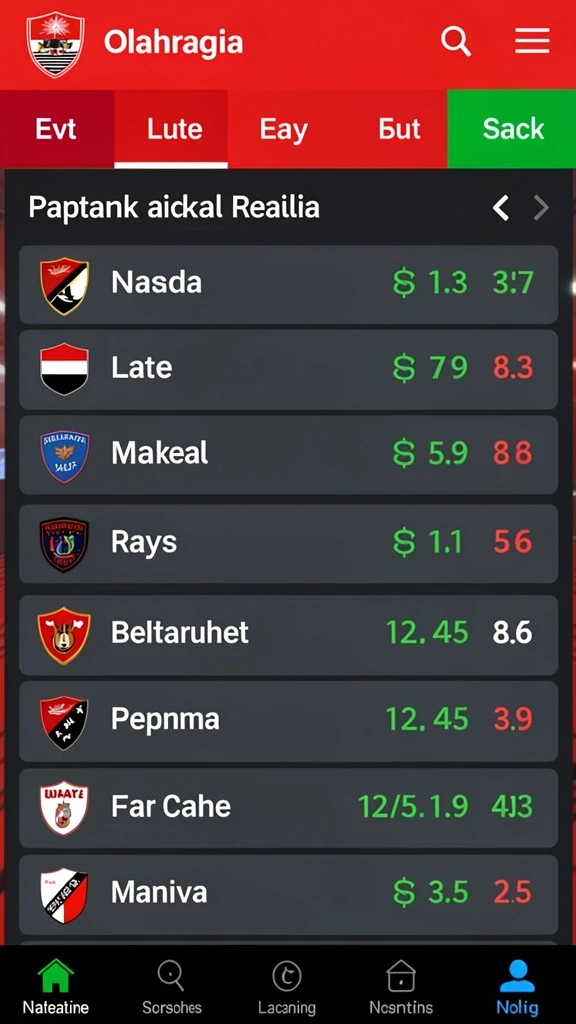Tap the green Sack button
The height and width of the screenshot is (1024, 576).
(512, 129)
